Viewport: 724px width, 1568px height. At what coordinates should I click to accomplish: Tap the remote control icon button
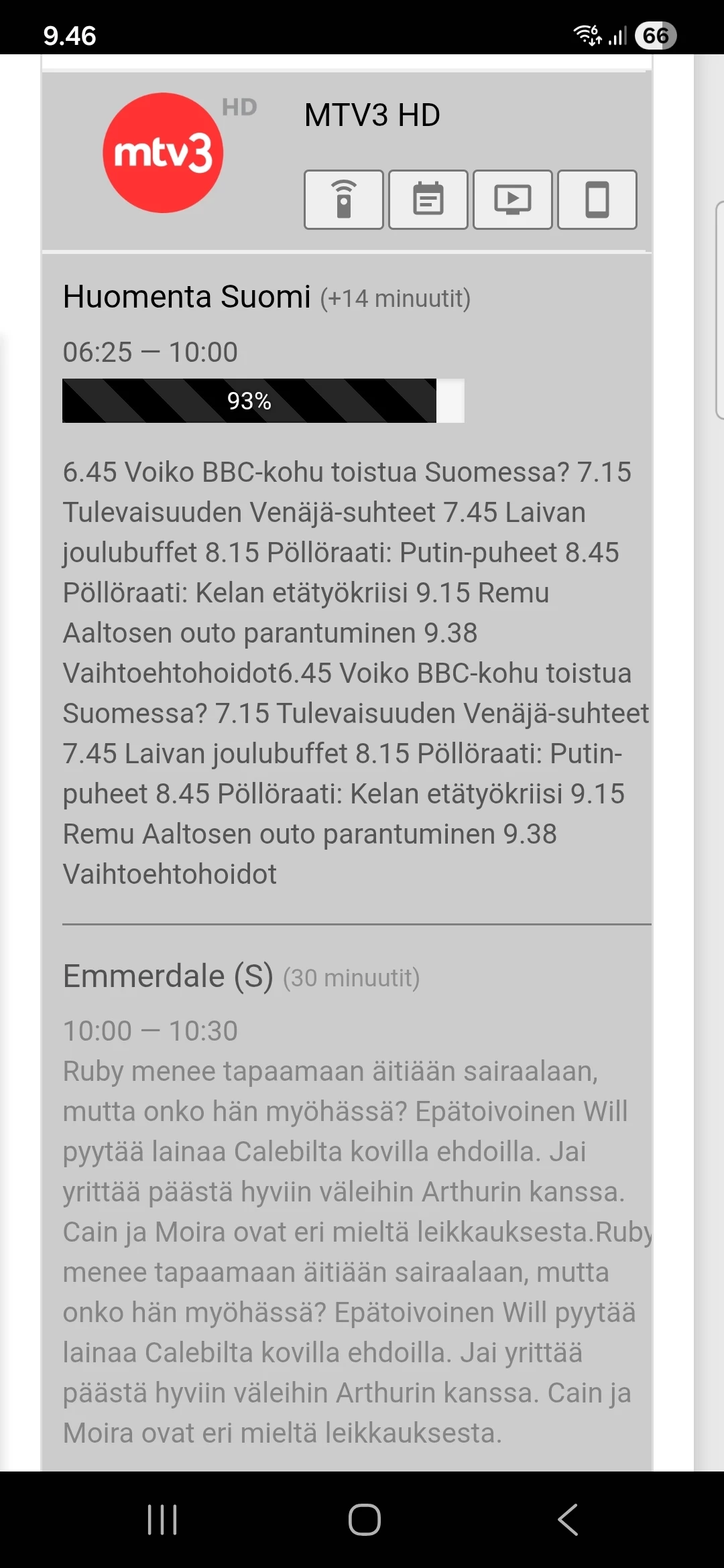[x=344, y=200]
